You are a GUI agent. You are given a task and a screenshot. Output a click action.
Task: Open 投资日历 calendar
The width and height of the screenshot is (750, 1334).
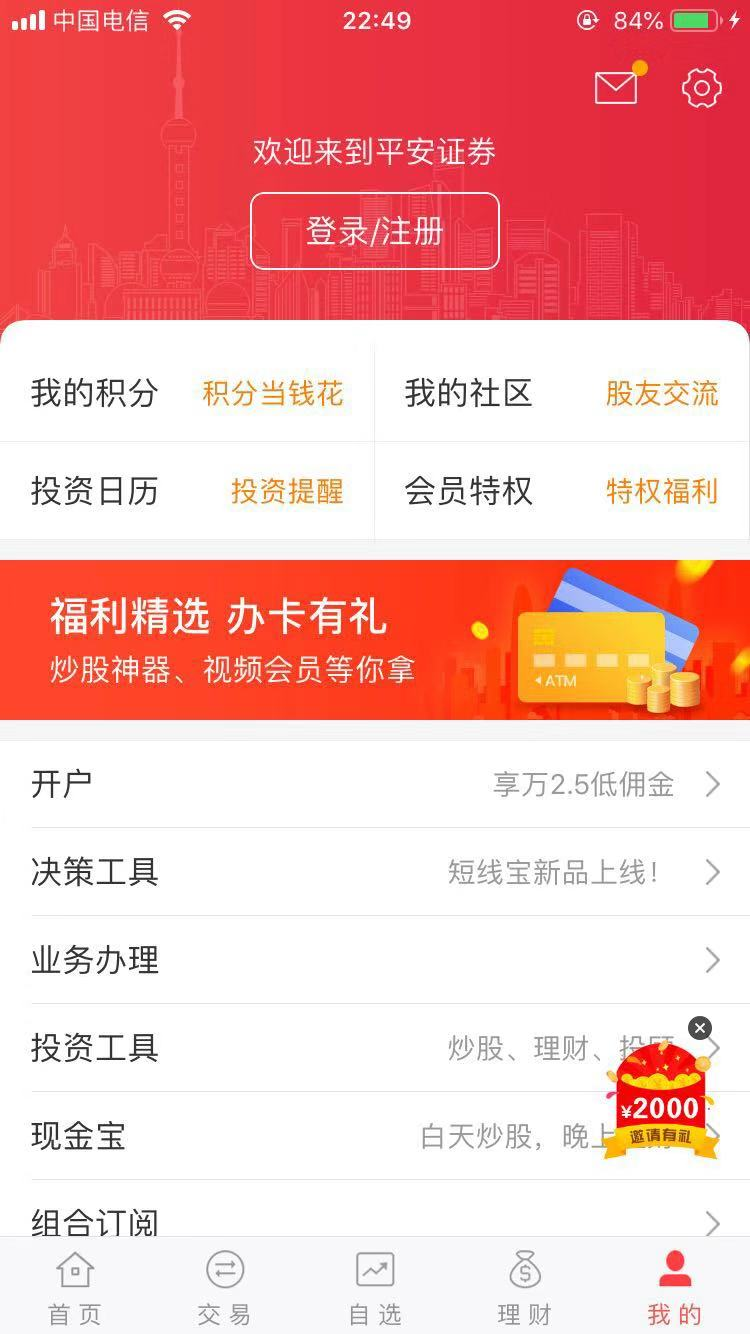(187, 491)
